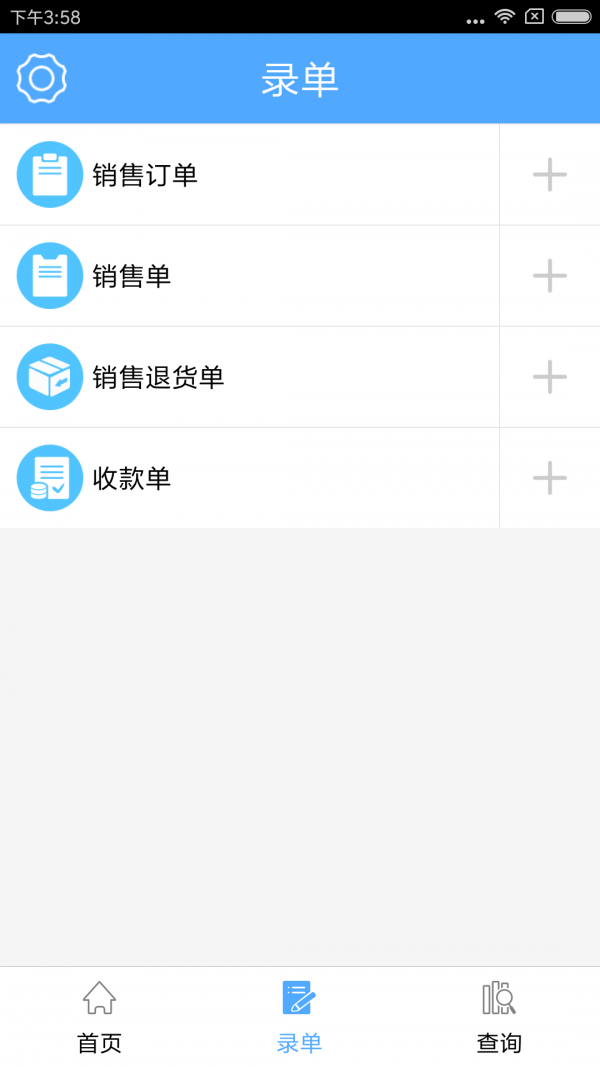Add a new 收款单 with plus
Screen dimensions: 600x1067
click(x=549, y=478)
